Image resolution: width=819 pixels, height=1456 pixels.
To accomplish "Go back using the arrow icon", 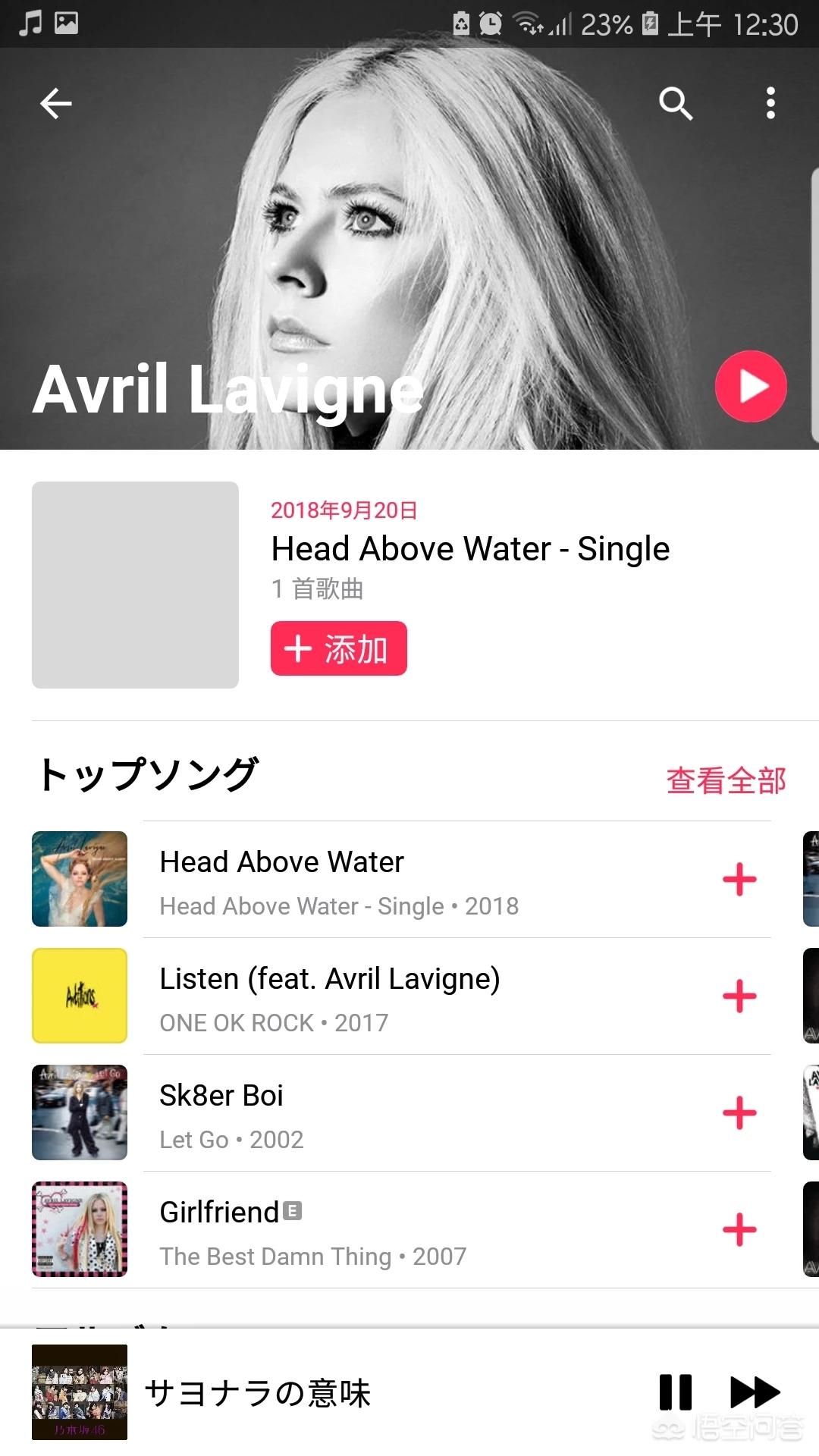I will pos(56,103).
